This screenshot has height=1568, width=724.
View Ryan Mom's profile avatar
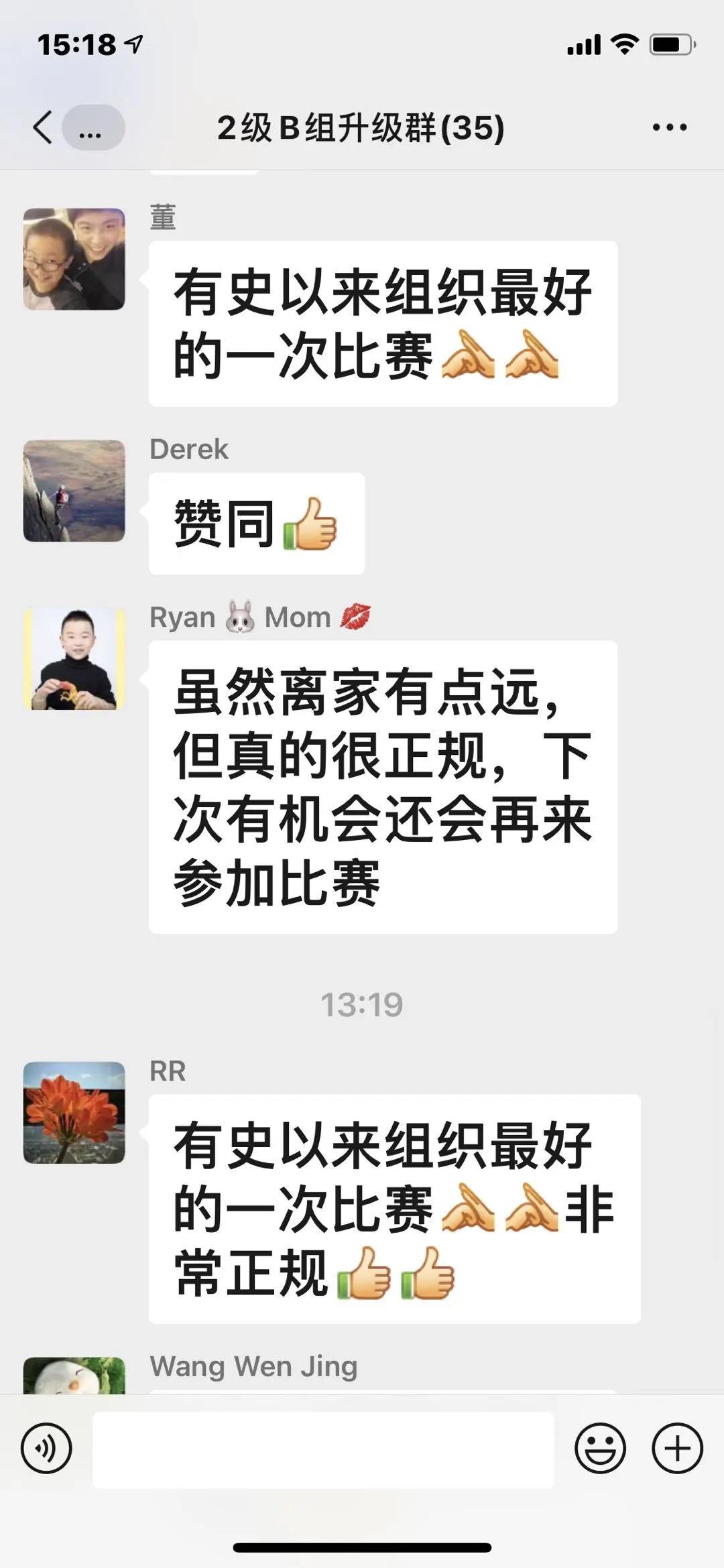coord(74,659)
